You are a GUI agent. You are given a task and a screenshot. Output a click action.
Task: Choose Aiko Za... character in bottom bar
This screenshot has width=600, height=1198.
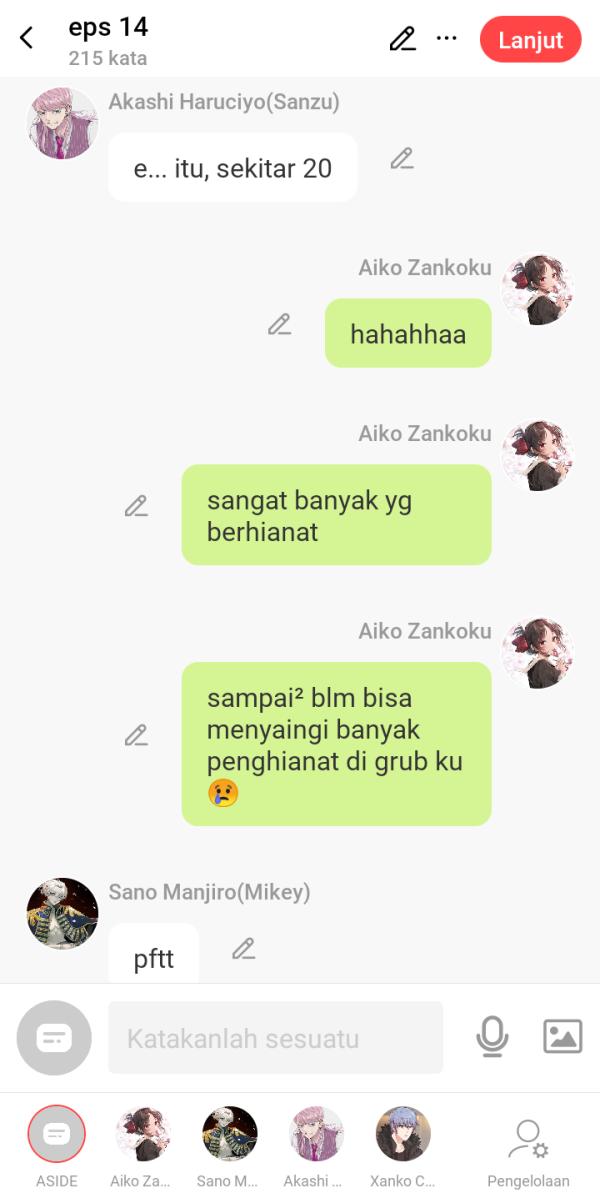143,1135
